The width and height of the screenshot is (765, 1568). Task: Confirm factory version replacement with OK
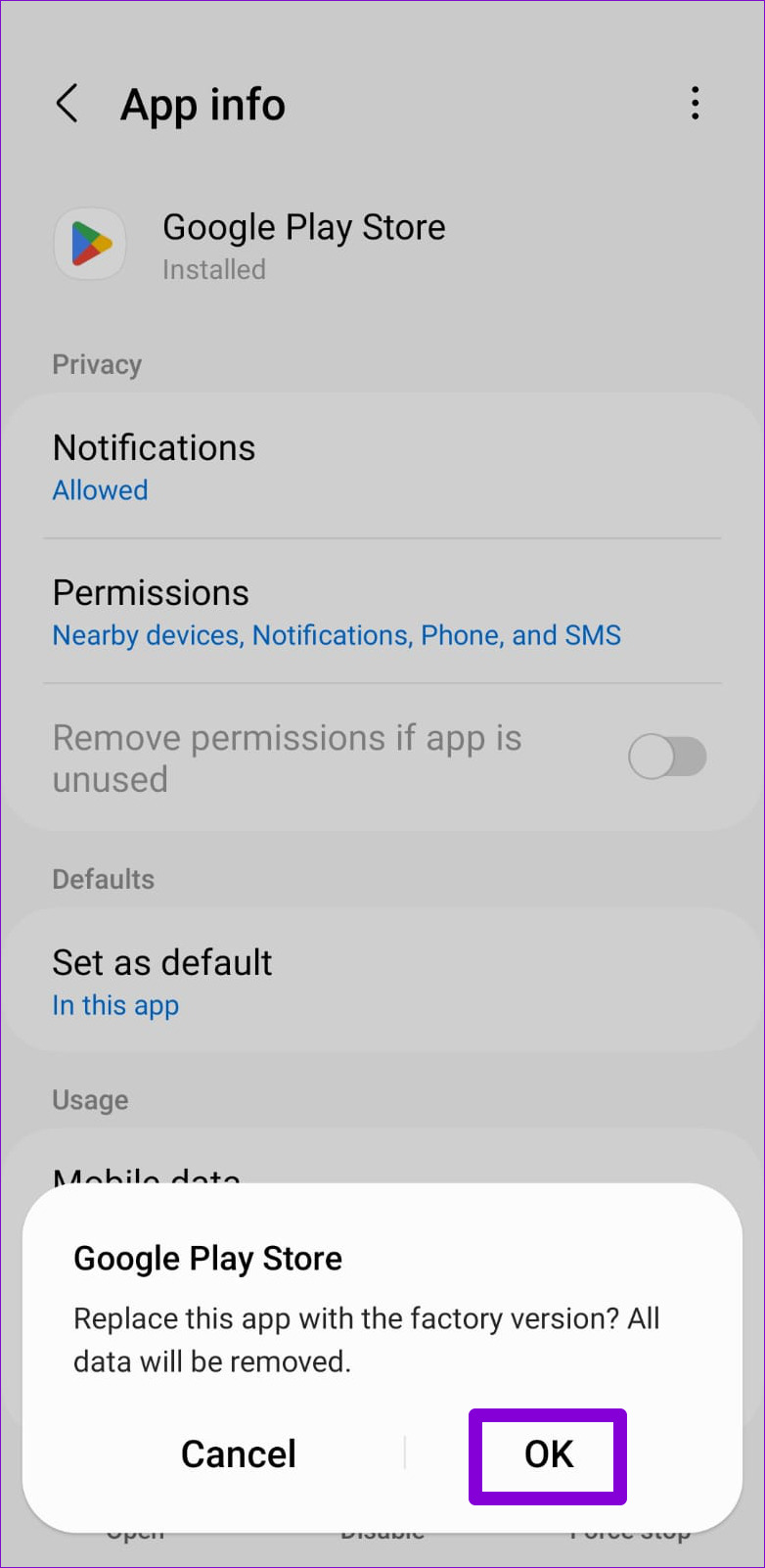click(x=547, y=1455)
